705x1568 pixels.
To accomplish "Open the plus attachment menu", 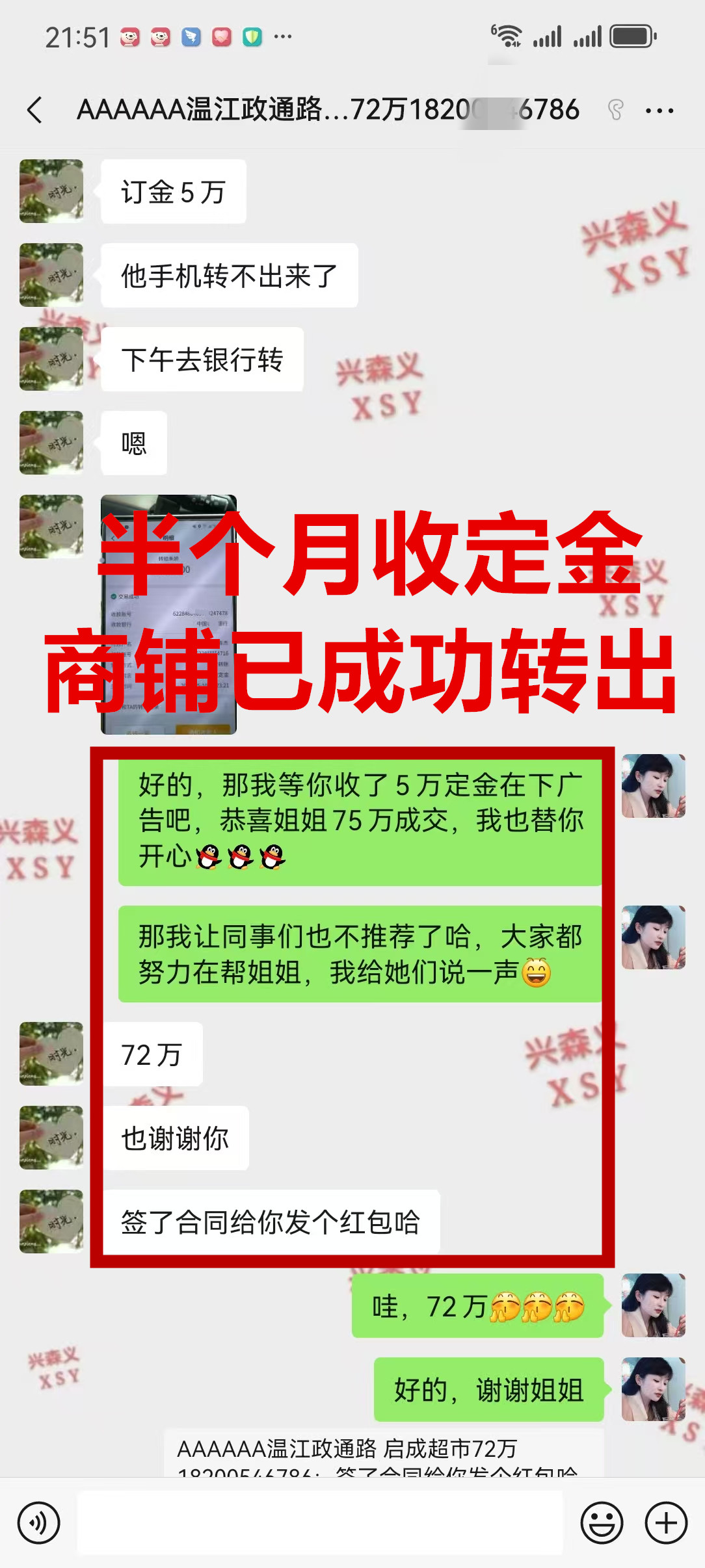I will coord(666,1522).
